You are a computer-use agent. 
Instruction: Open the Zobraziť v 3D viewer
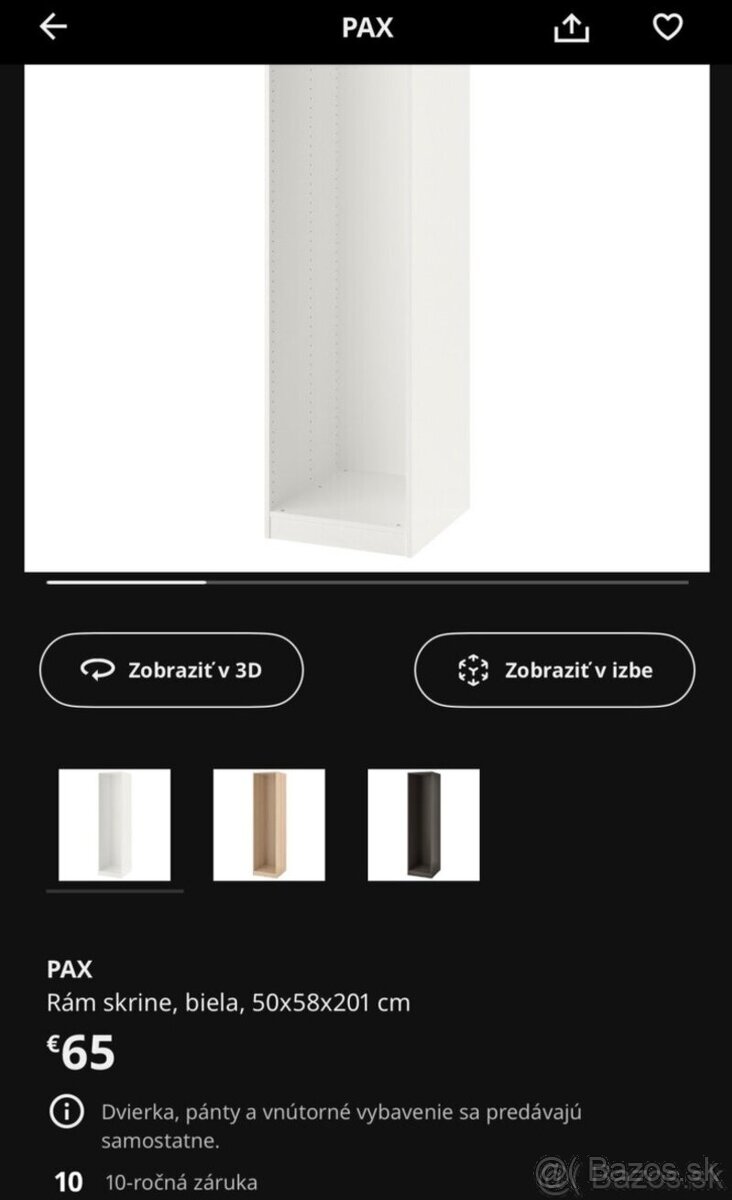click(x=171, y=671)
